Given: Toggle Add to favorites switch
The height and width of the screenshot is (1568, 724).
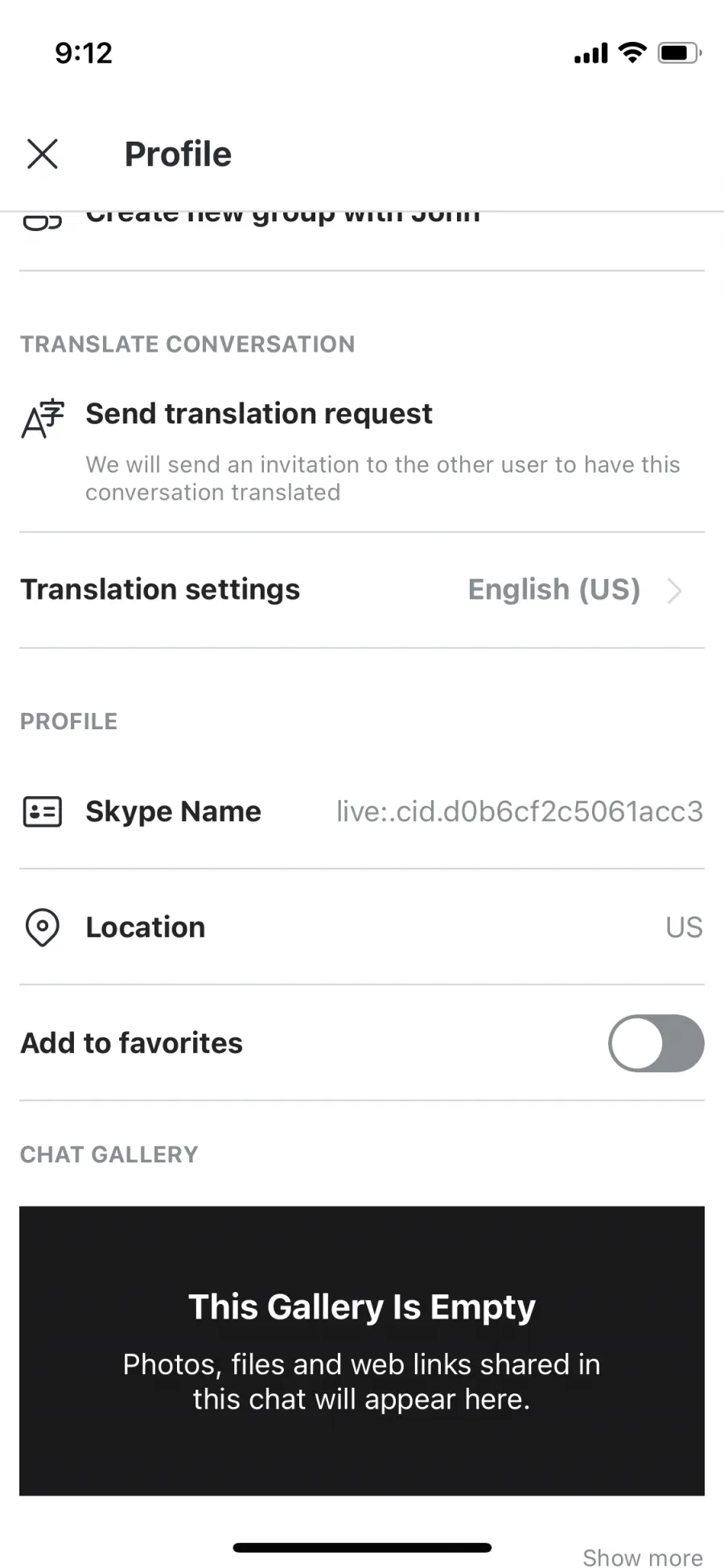Looking at the screenshot, I should (656, 1043).
